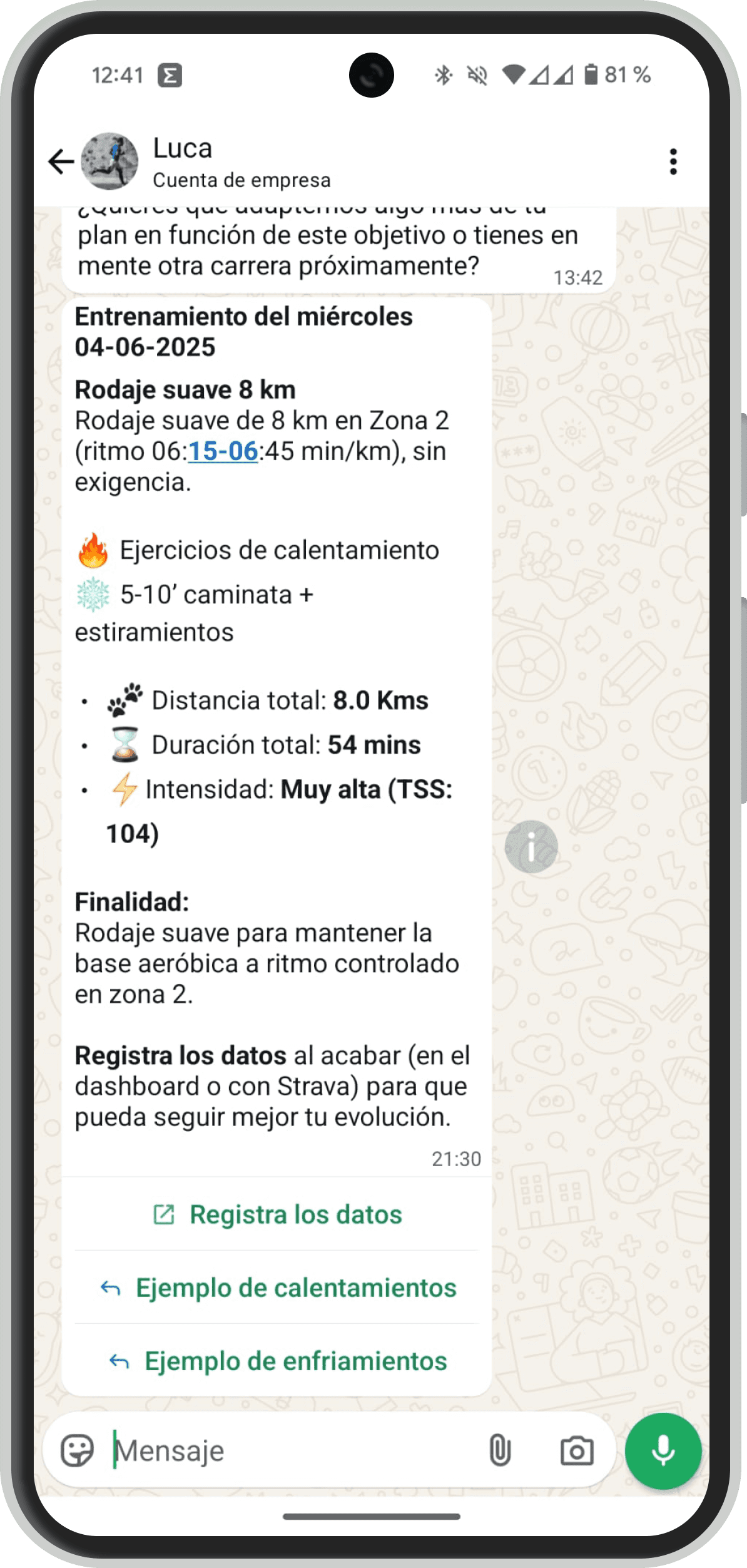
Task: Open the camera from the message bar
Action: tap(577, 1450)
